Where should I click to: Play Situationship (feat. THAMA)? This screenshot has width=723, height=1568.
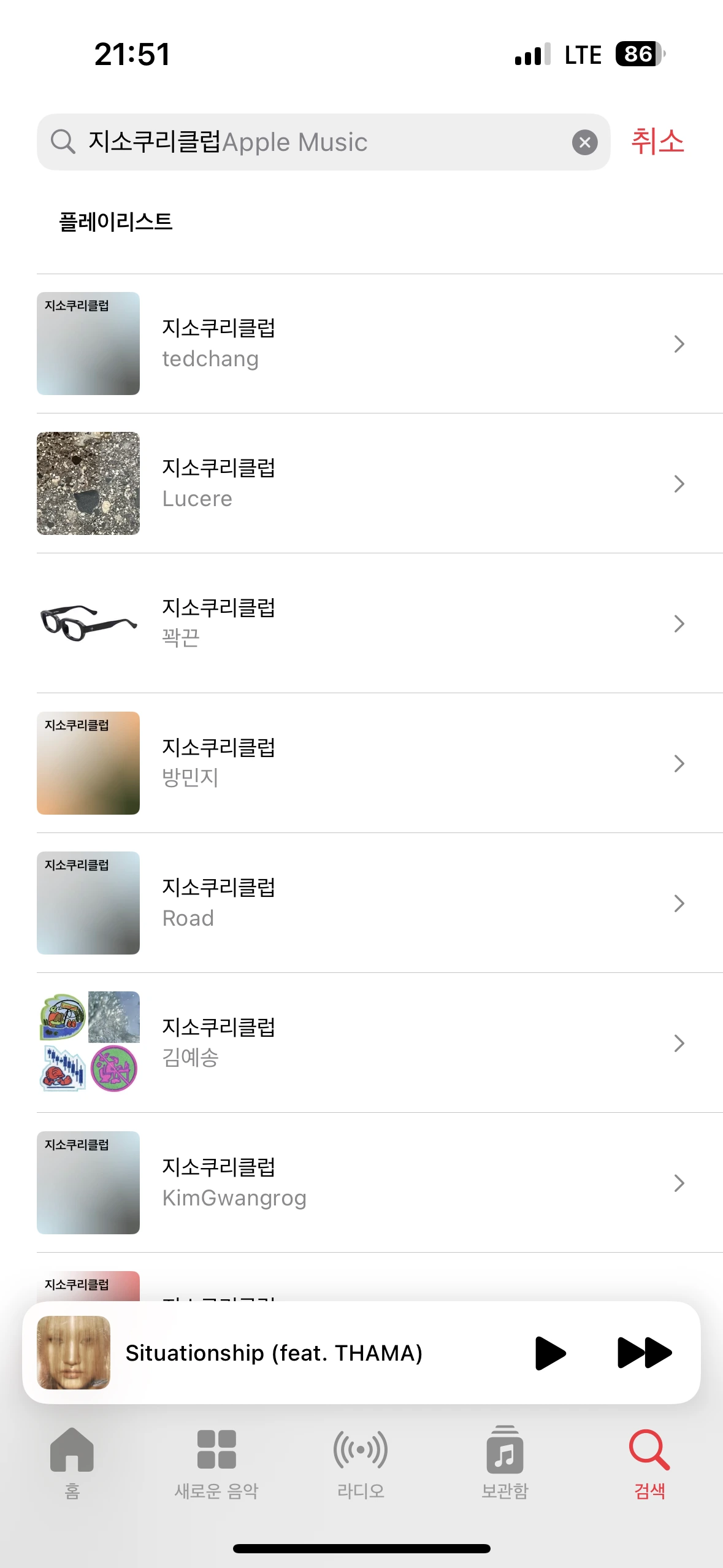point(550,1353)
